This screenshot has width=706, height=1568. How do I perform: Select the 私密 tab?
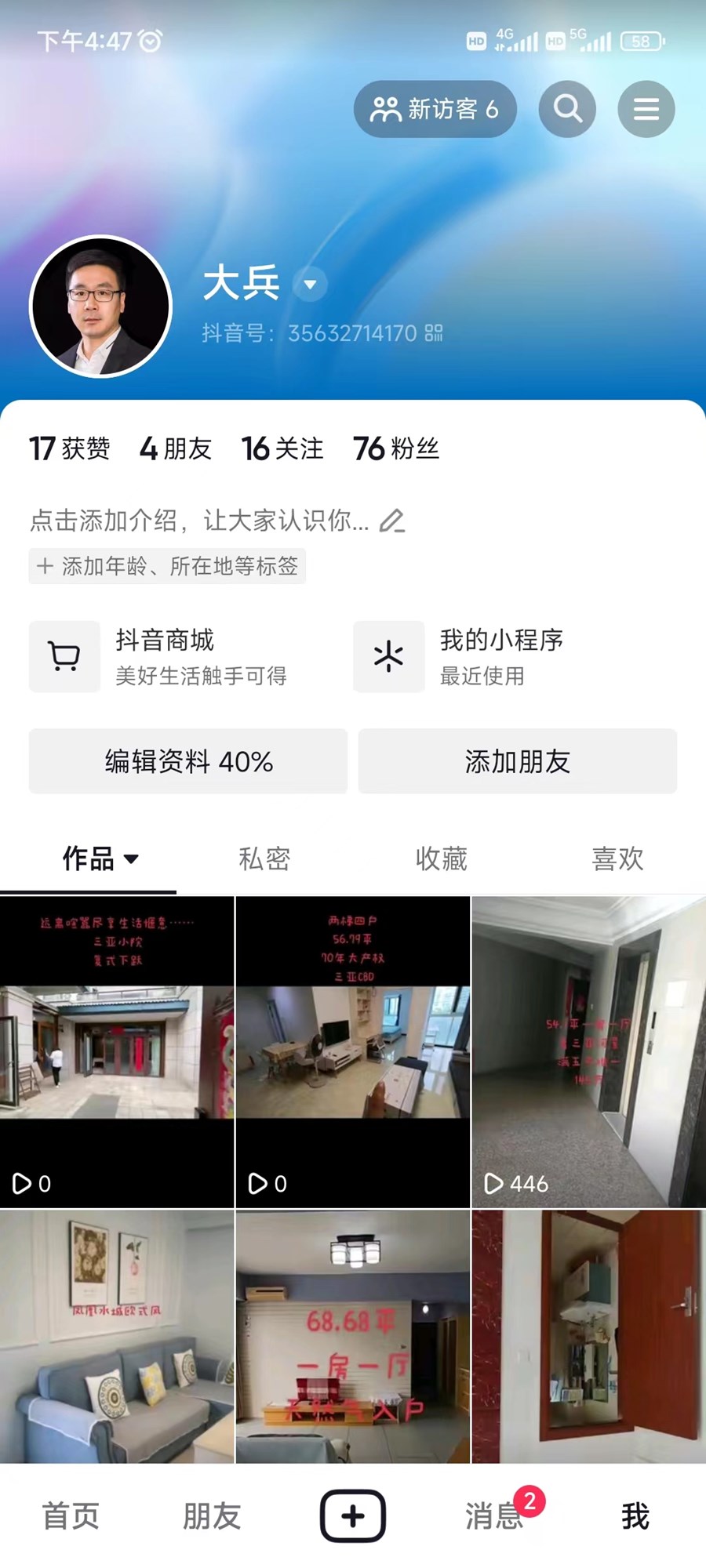pos(264,858)
